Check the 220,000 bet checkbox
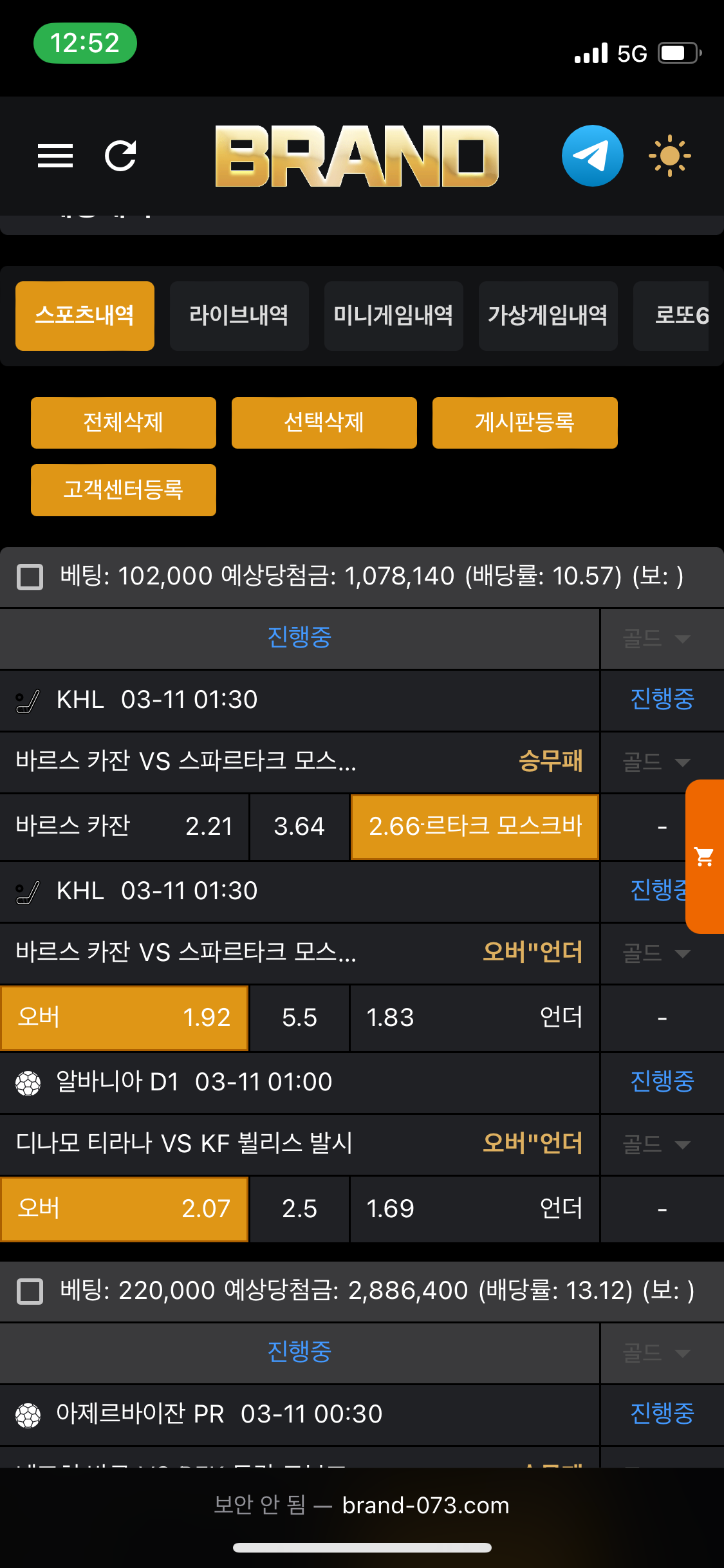 tap(30, 1291)
